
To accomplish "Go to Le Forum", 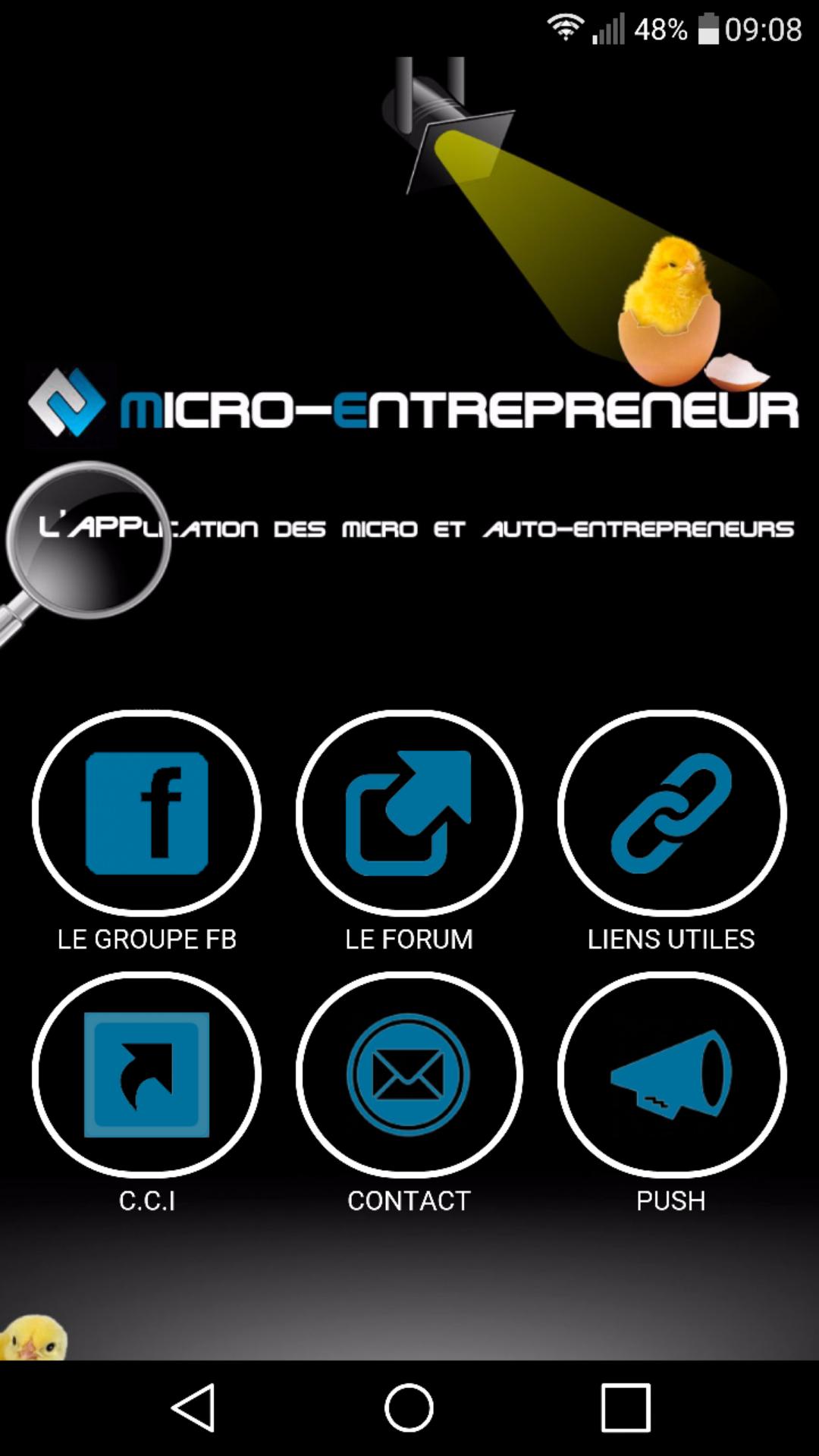I will (x=409, y=813).
